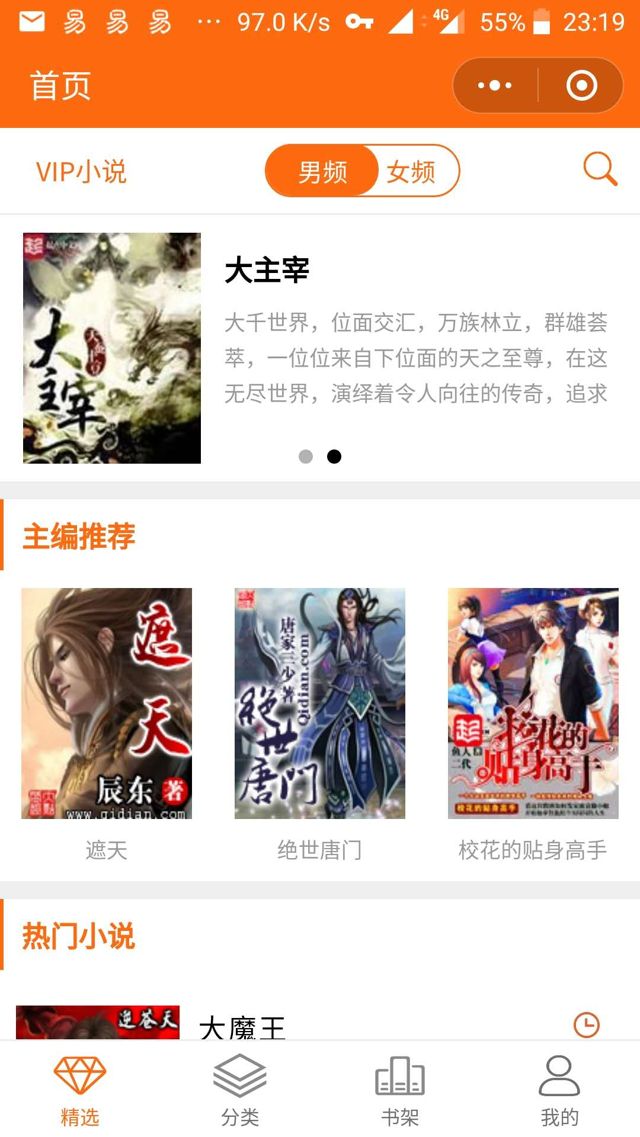Open the search magnifier icon
Viewport: 640px width, 1137px height.
[600, 170]
